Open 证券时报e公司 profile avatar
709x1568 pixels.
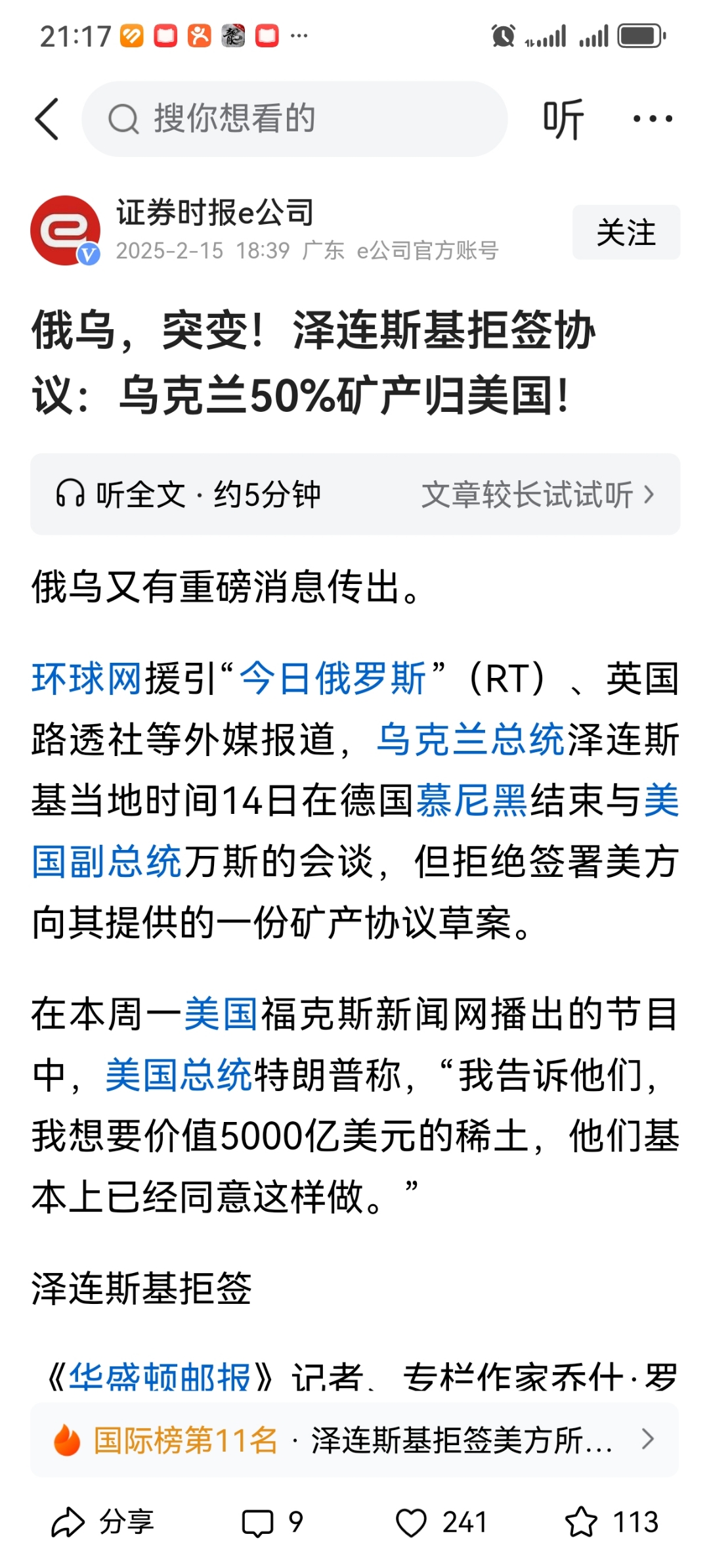65,231
